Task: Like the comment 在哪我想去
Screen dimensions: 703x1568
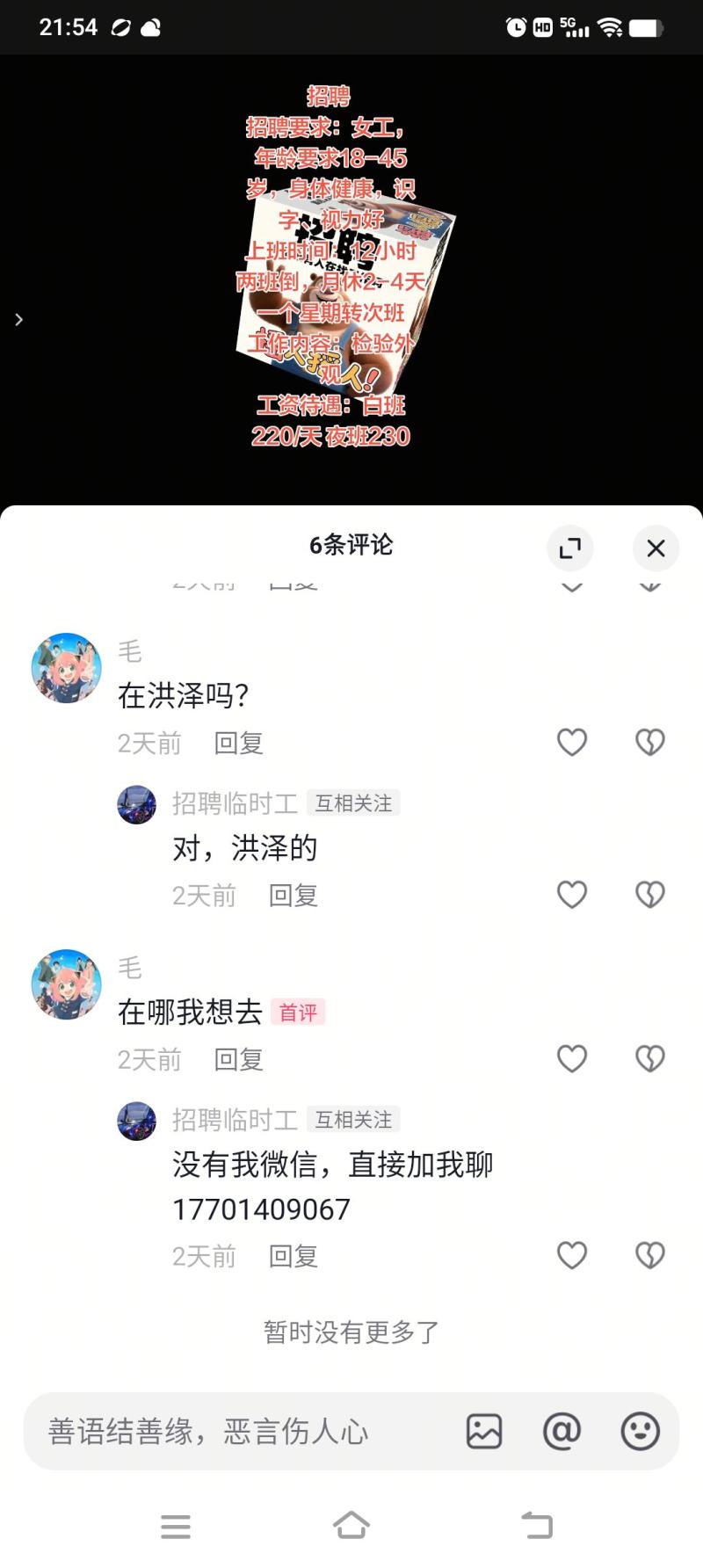Action: 572,1058
